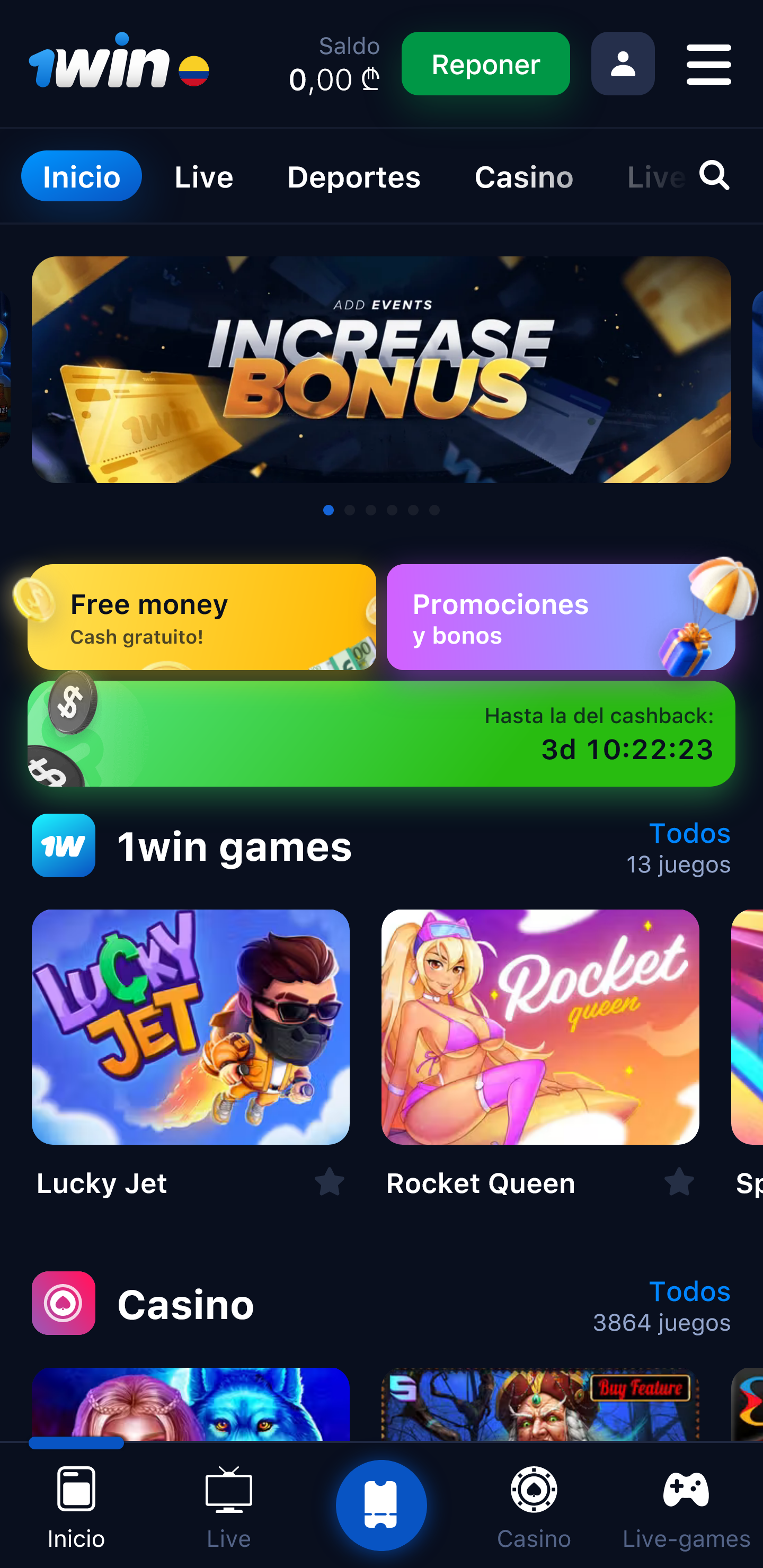
Task: View Todos in the Casino section
Action: click(689, 1291)
